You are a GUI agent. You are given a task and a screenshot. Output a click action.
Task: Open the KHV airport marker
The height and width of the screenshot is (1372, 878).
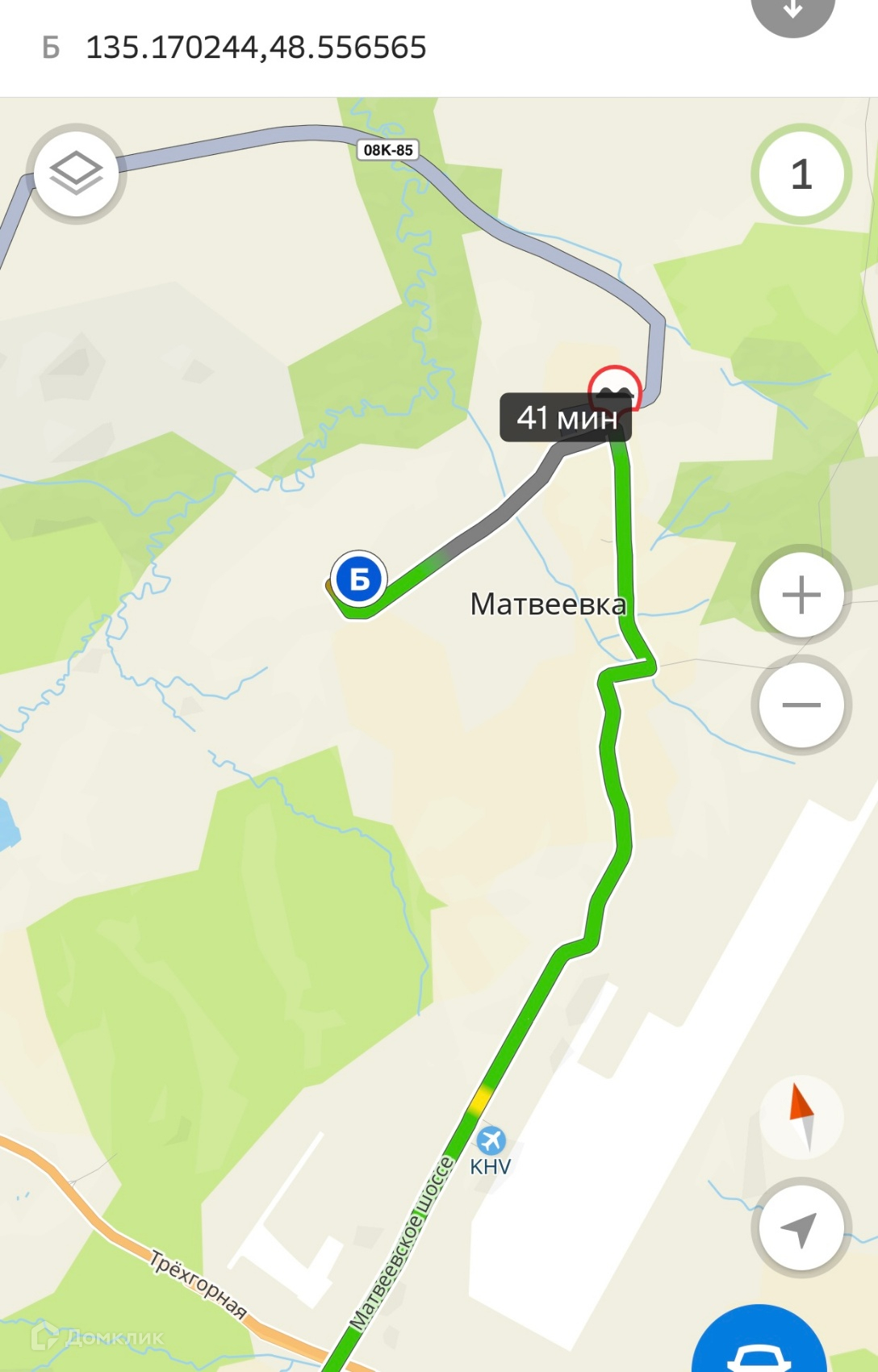tap(491, 1151)
